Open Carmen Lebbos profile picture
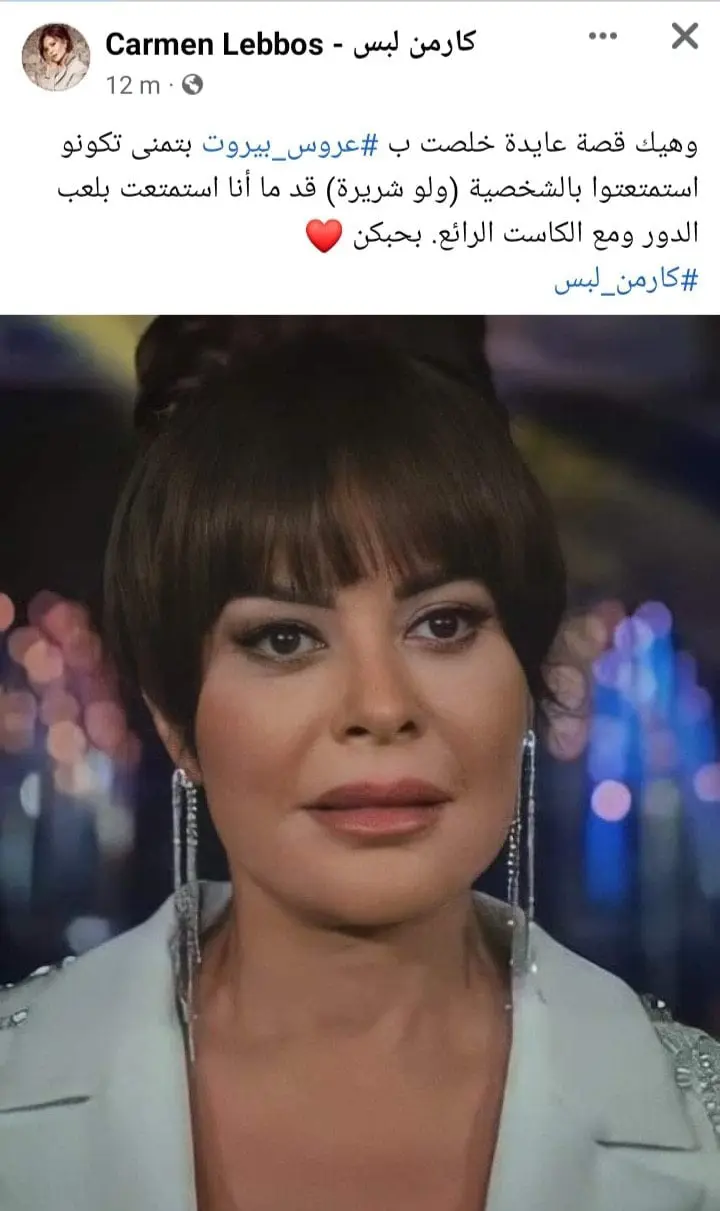The image size is (720, 1211). (56, 57)
